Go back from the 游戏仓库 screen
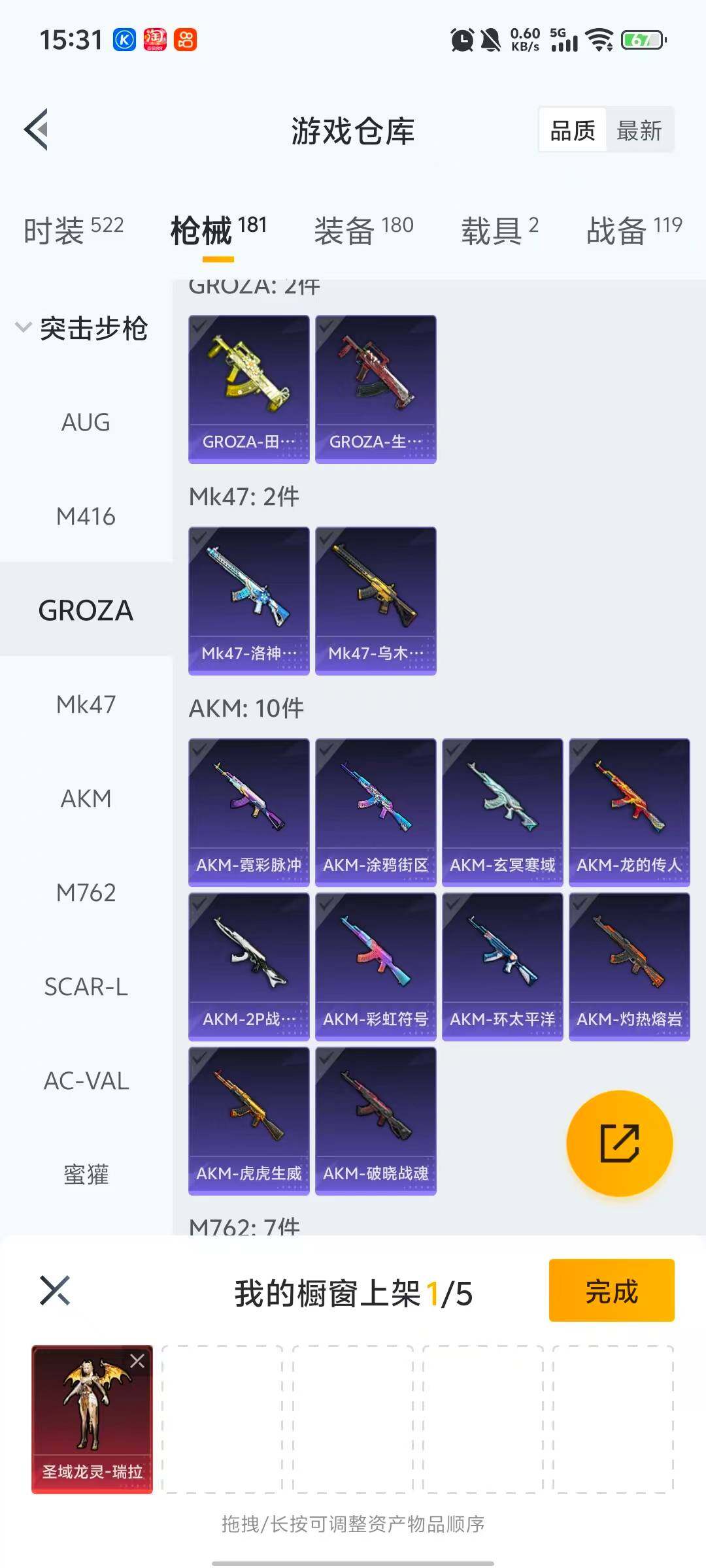The height and width of the screenshot is (1568, 706). [x=37, y=129]
